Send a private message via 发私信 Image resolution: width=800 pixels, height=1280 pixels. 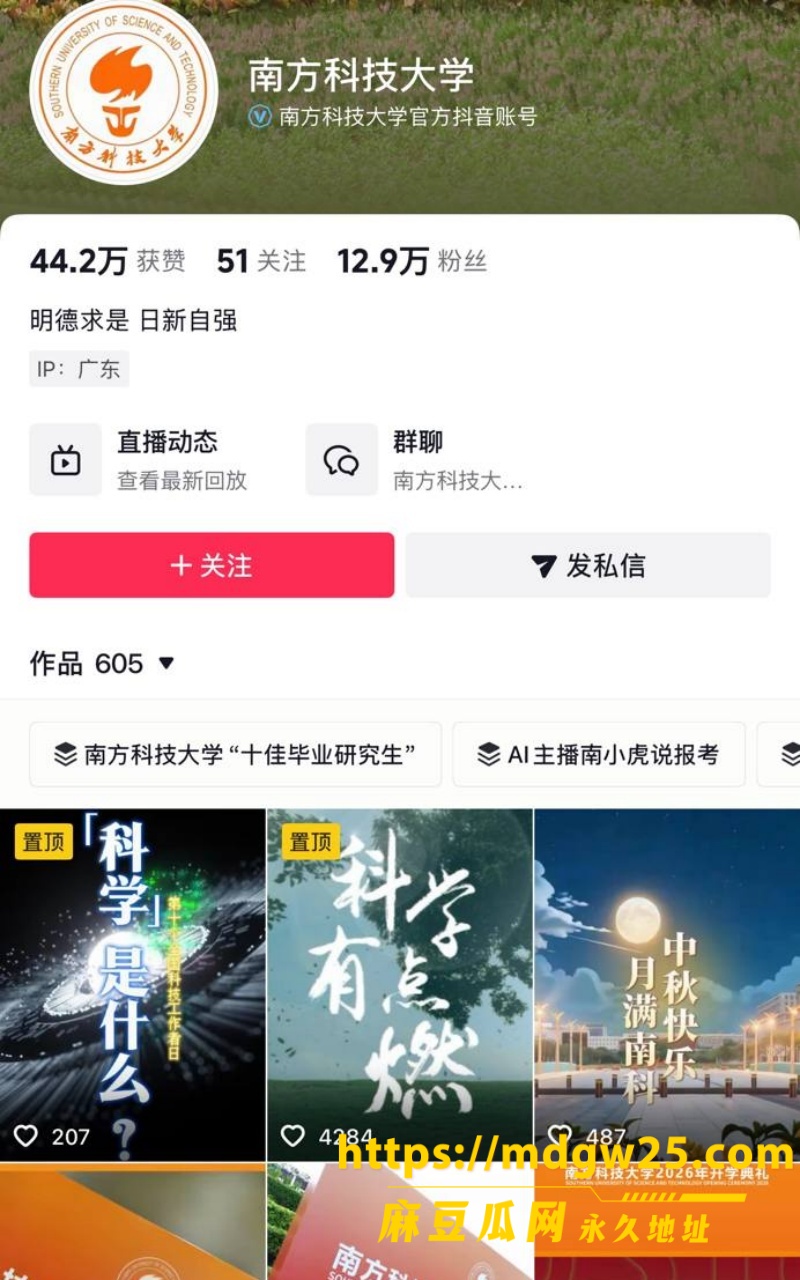[588, 565]
